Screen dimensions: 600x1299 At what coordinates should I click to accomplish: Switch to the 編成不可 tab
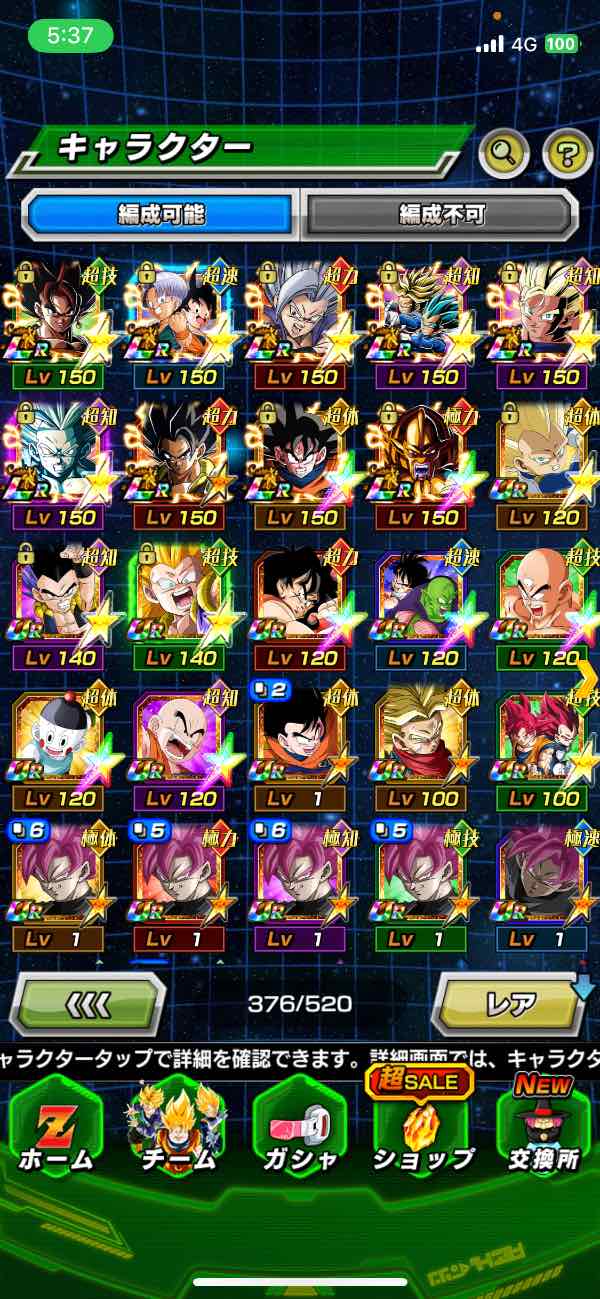point(440,214)
